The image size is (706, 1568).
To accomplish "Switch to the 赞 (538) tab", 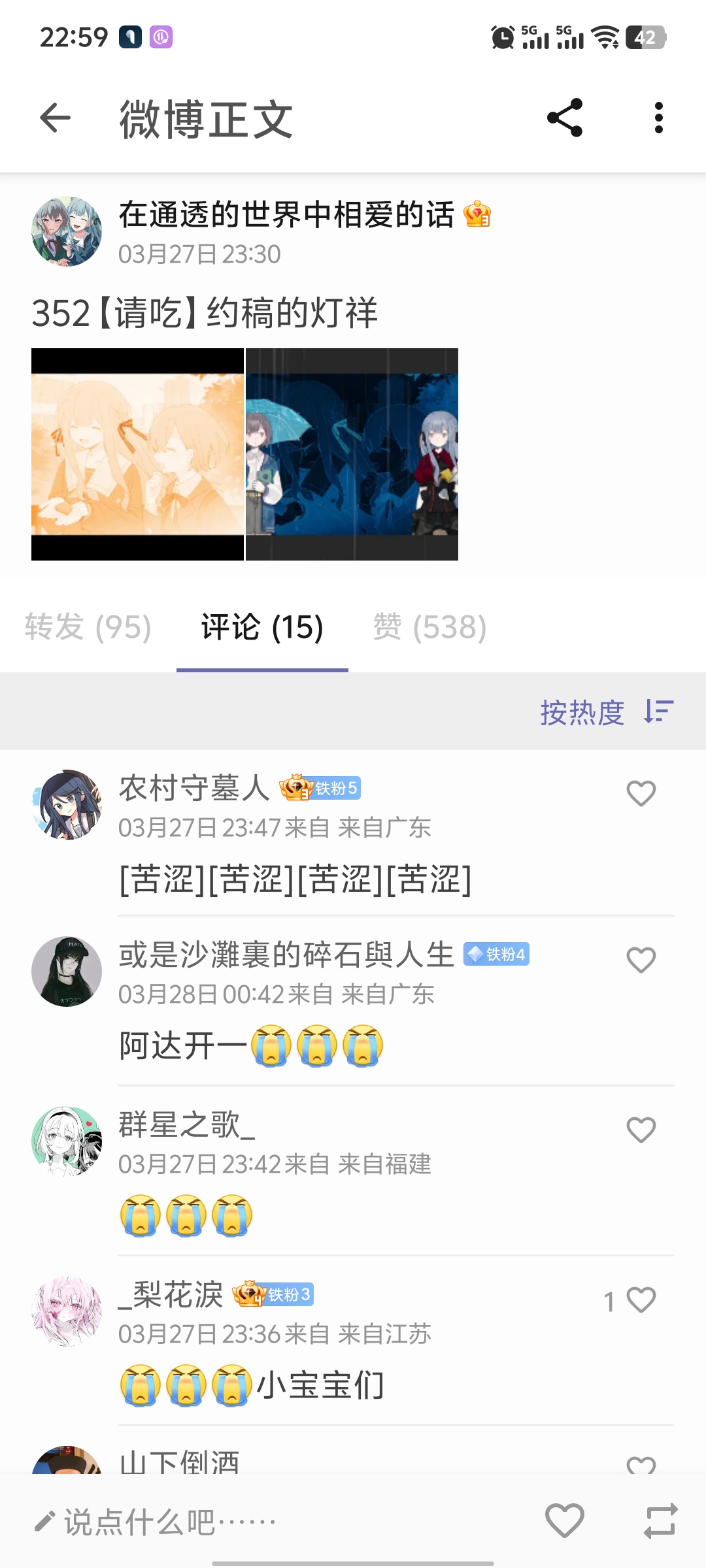I will pyautogui.click(x=429, y=627).
